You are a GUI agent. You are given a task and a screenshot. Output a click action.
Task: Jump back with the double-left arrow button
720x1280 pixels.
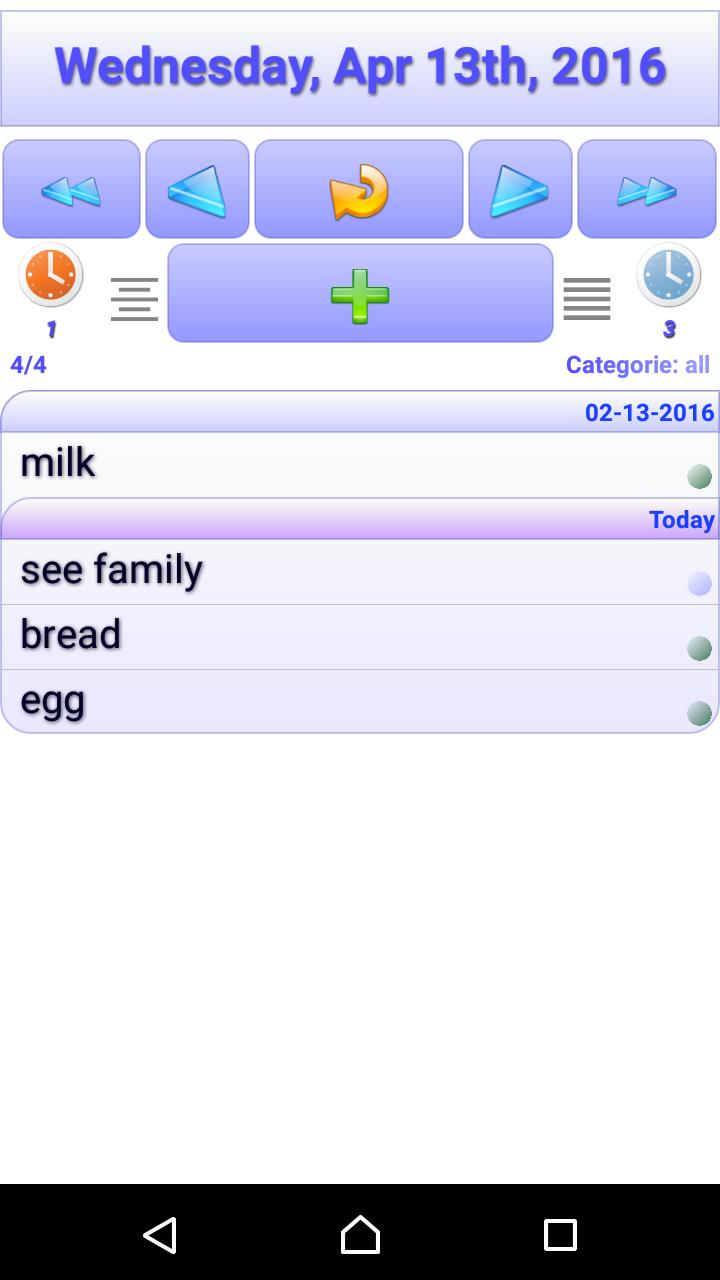[x=71, y=189]
